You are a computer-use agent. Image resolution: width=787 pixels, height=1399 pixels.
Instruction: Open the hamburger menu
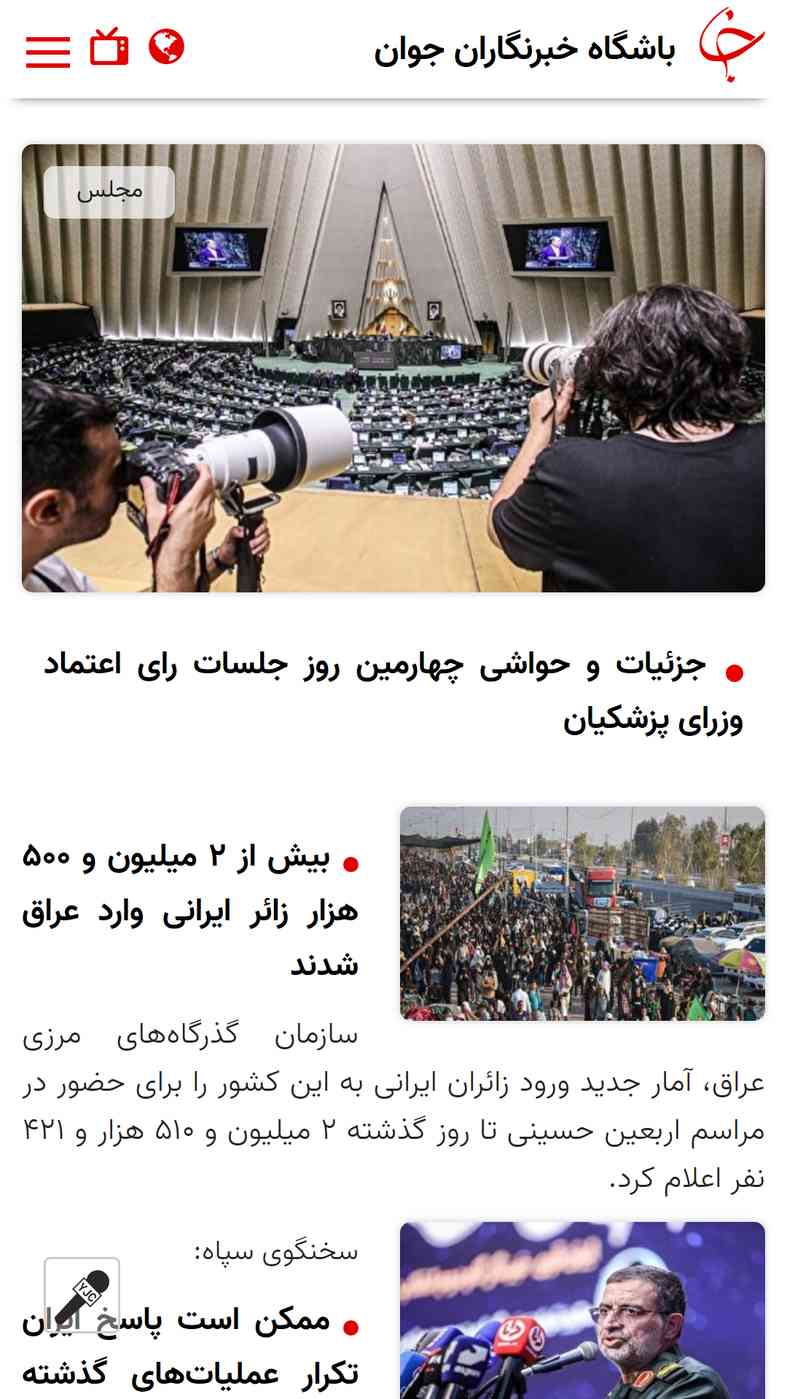click(x=48, y=50)
